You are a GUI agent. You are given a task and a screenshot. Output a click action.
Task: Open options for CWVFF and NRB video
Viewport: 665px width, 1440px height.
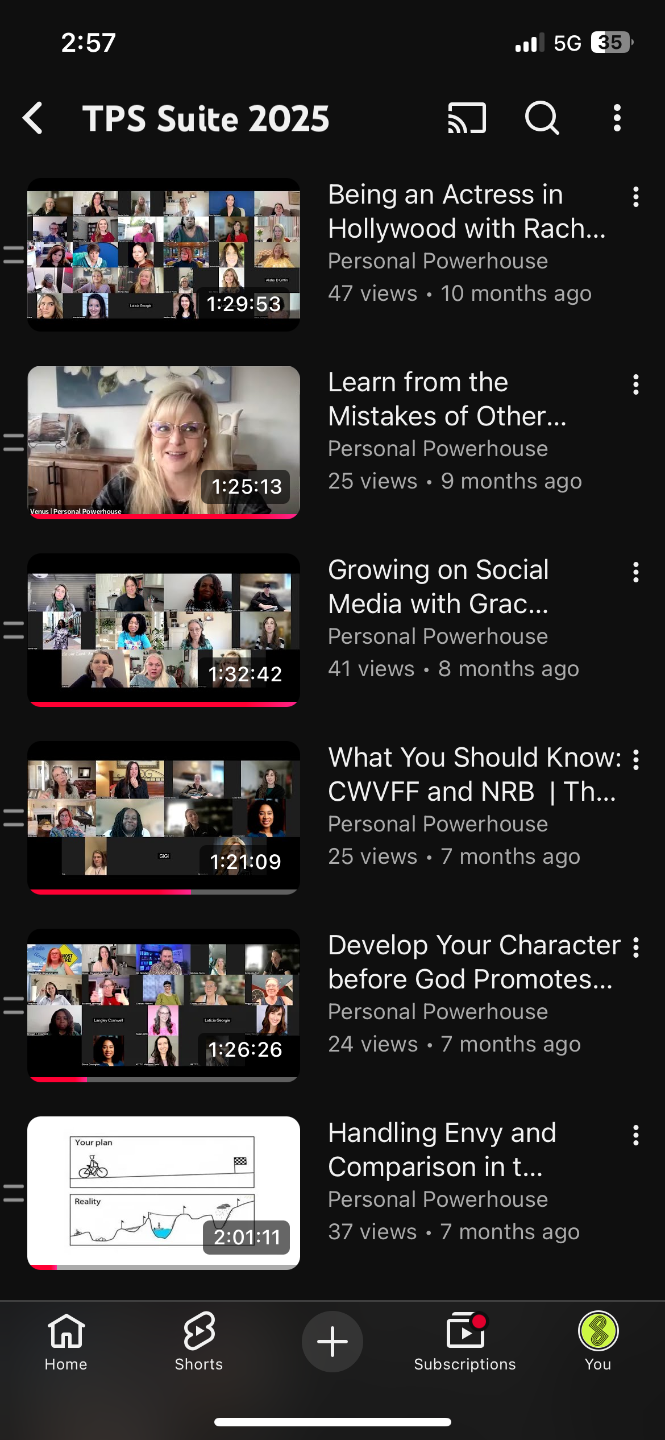click(635, 760)
